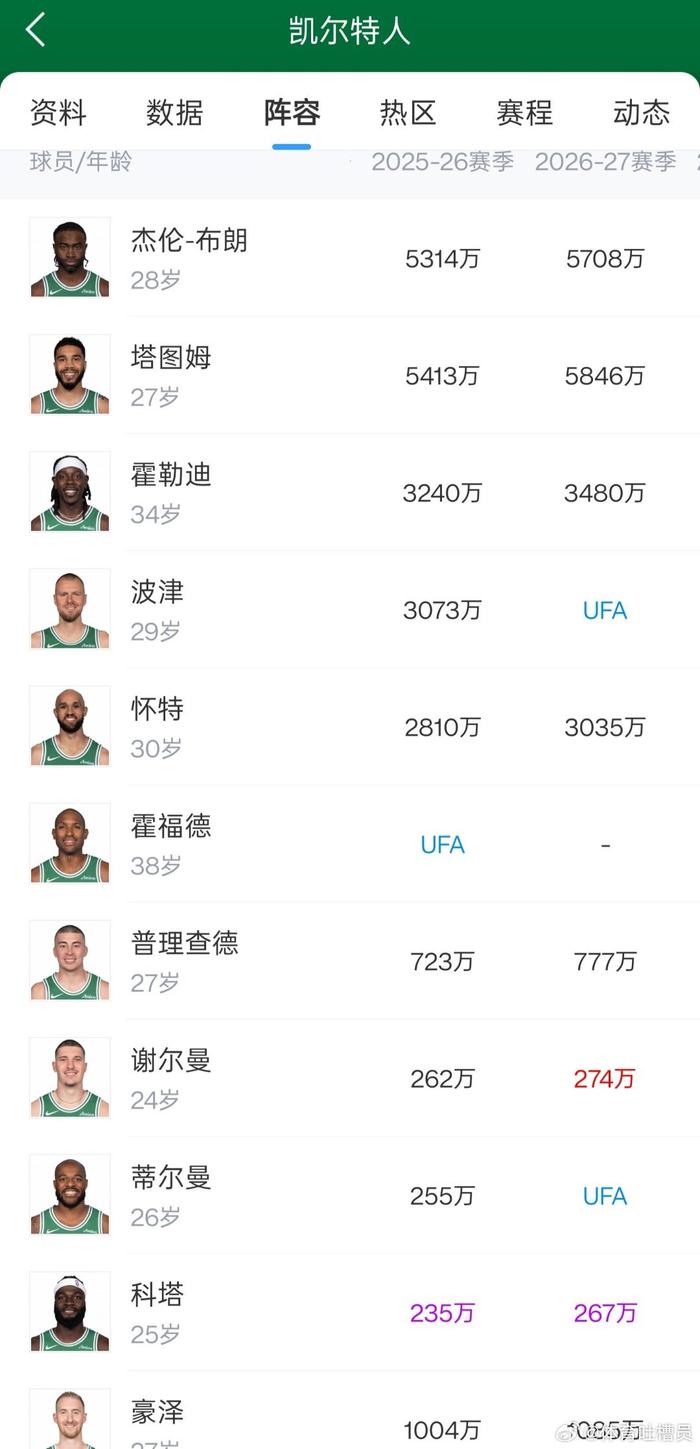This screenshot has height=1449, width=700.
Task: Open player 塔图姆's row
Action: pos(350,375)
